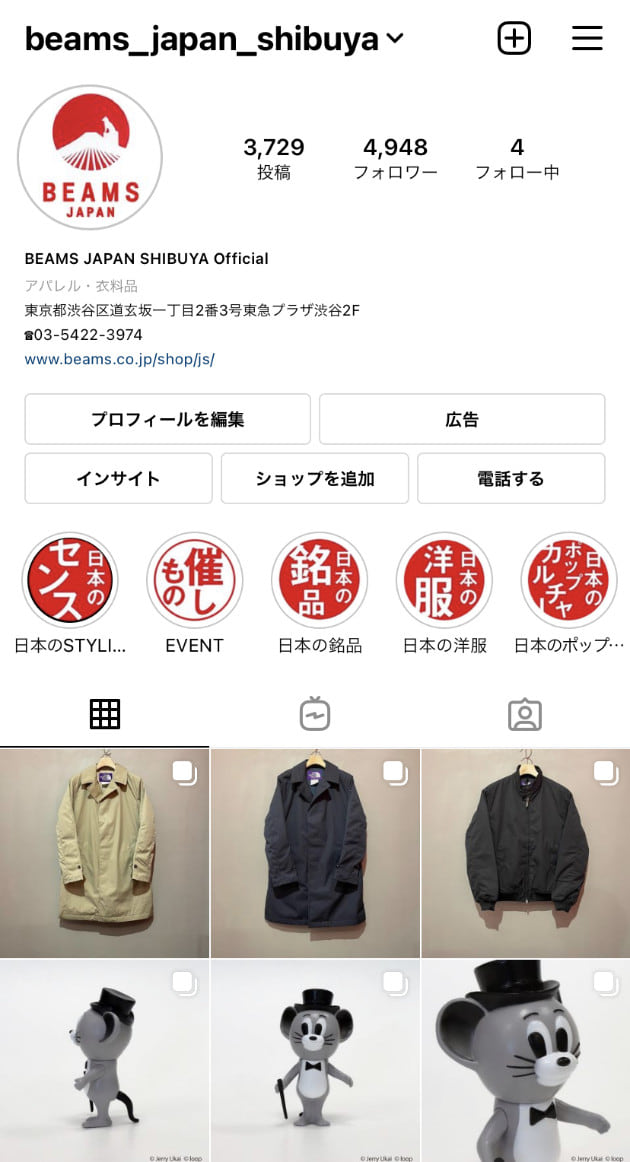Tap プロフィールを編集 button
This screenshot has width=630, height=1162.
(167, 419)
